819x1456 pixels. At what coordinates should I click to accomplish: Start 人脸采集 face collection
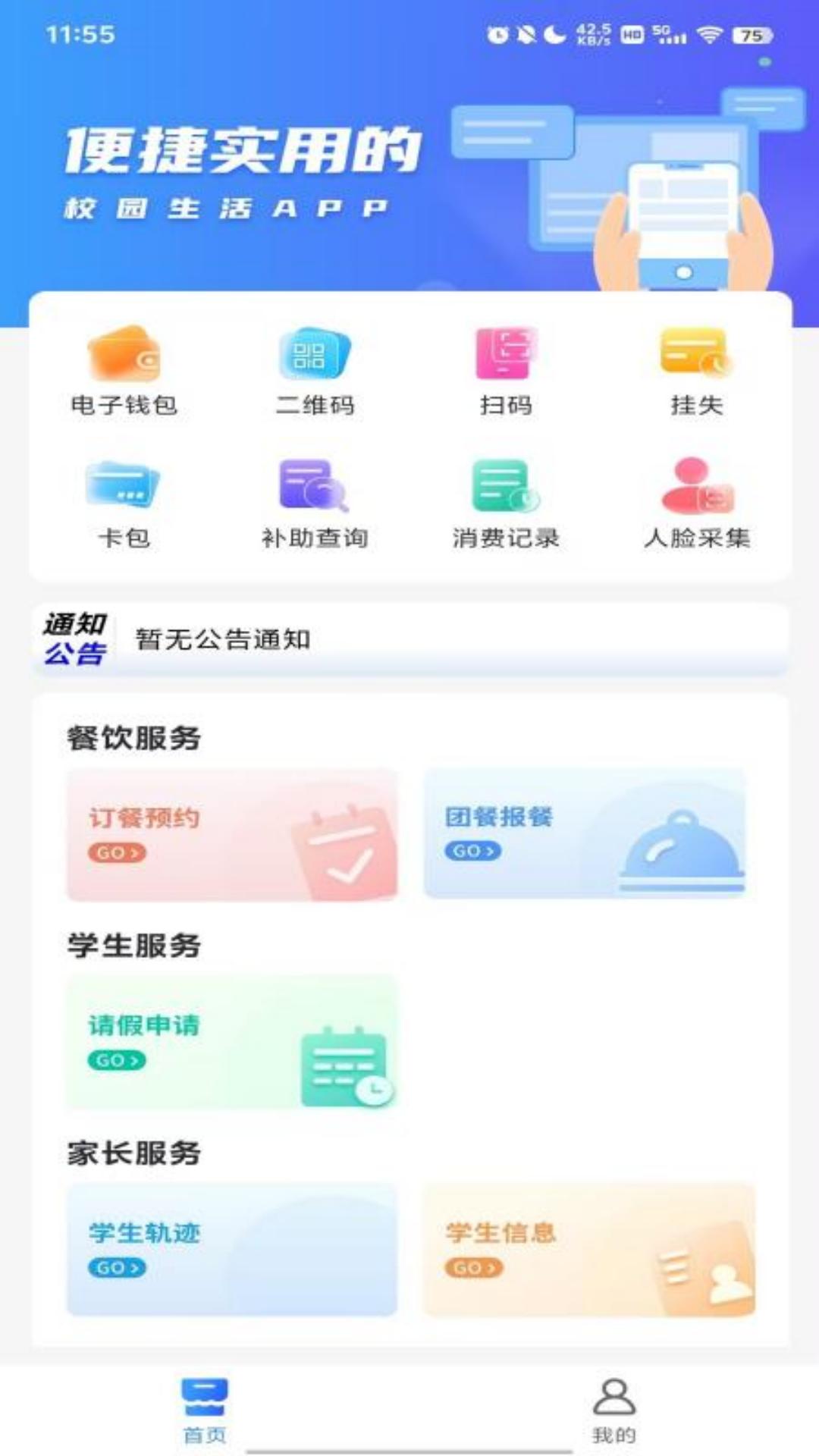pyautogui.click(x=696, y=504)
